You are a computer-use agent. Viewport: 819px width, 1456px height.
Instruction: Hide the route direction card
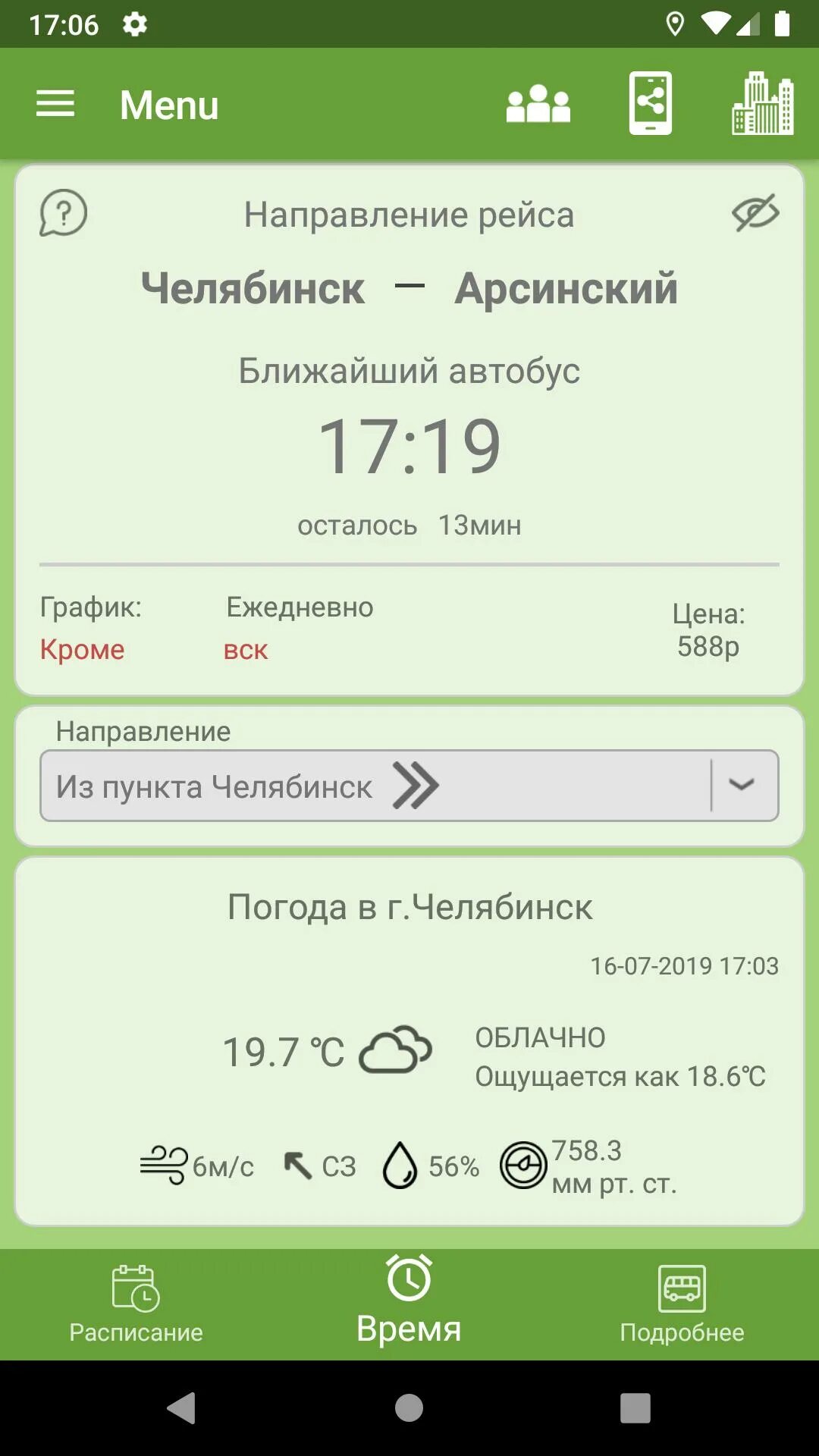[755, 213]
